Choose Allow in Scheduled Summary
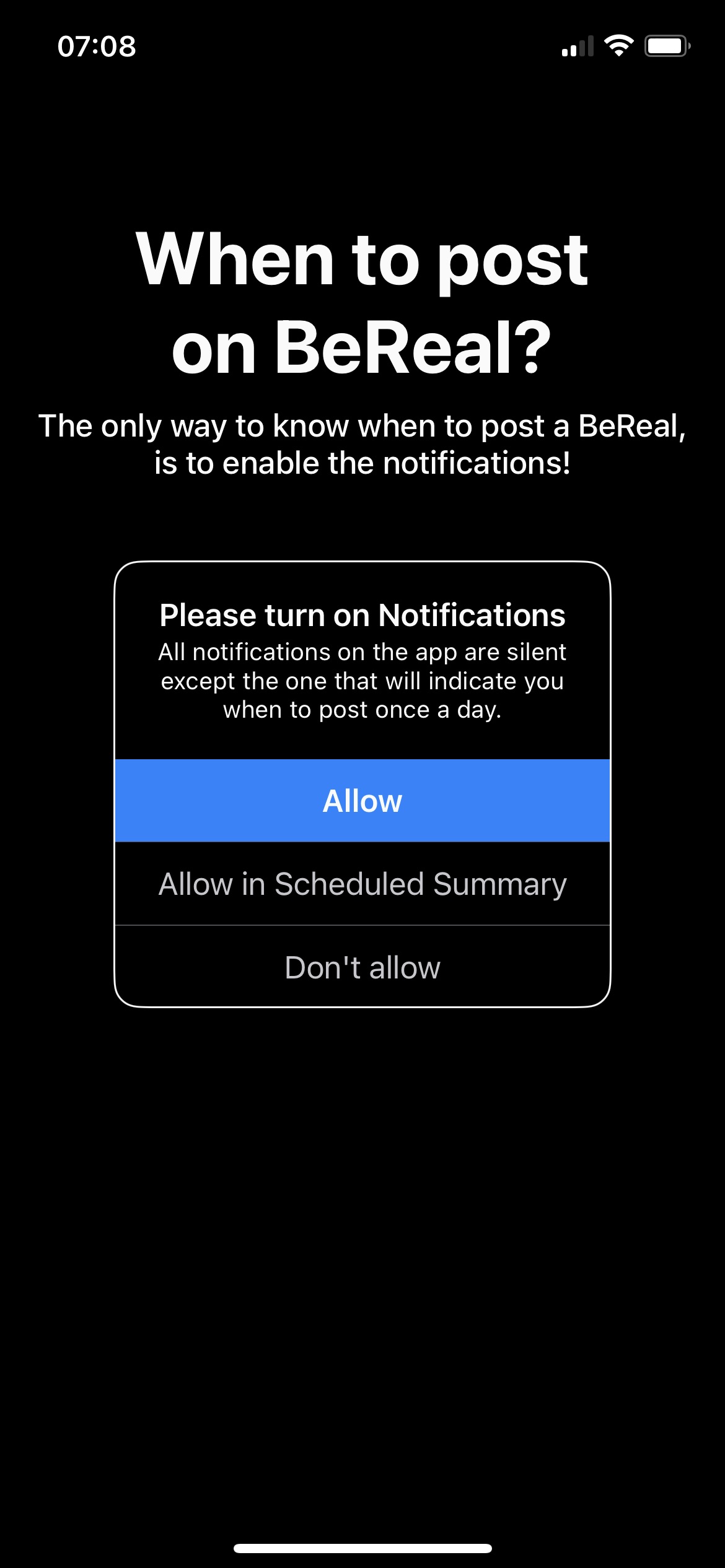The height and width of the screenshot is (1568, 725). (x=362, y=884)
